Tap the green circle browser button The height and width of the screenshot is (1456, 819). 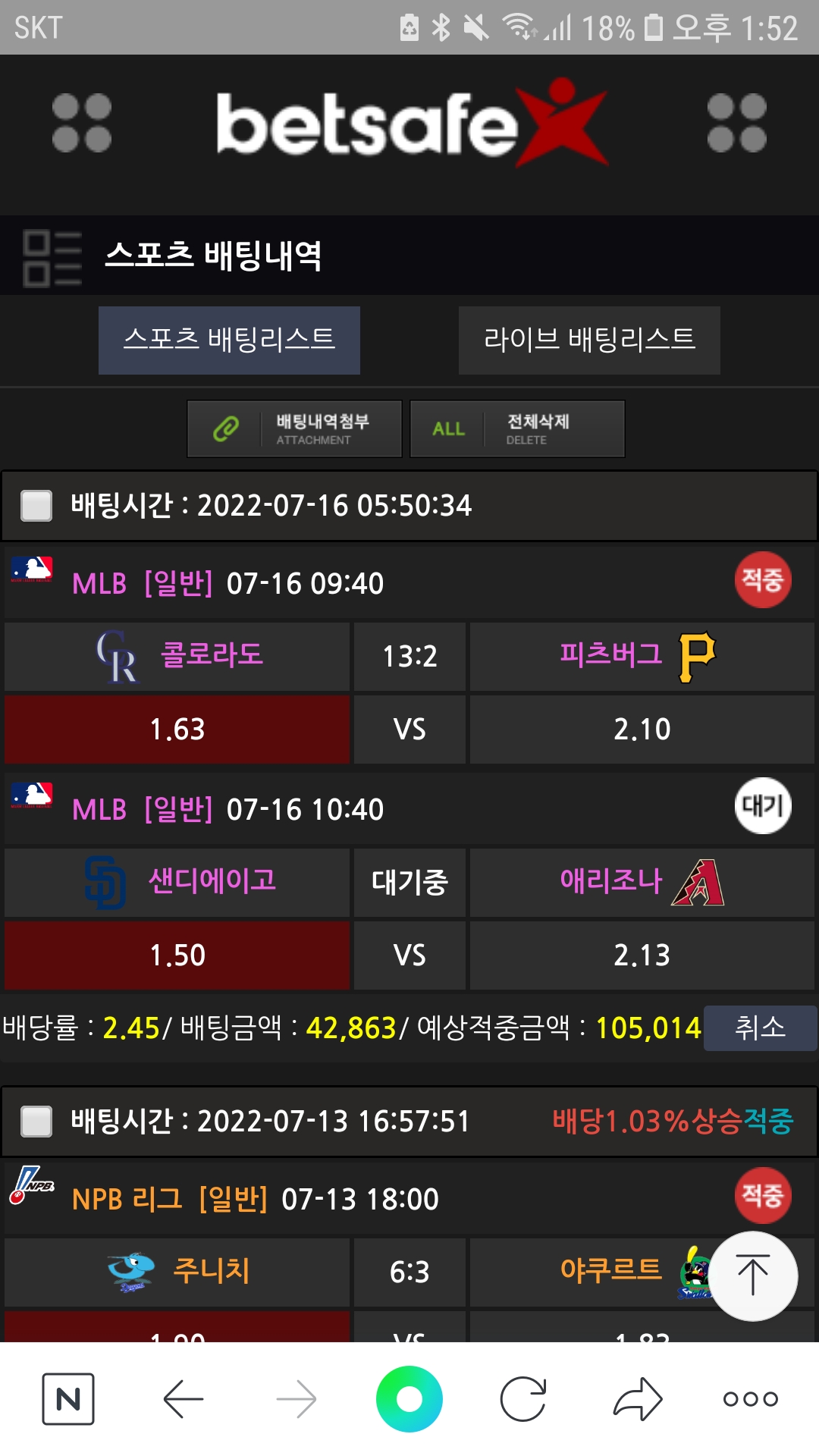409,1398
